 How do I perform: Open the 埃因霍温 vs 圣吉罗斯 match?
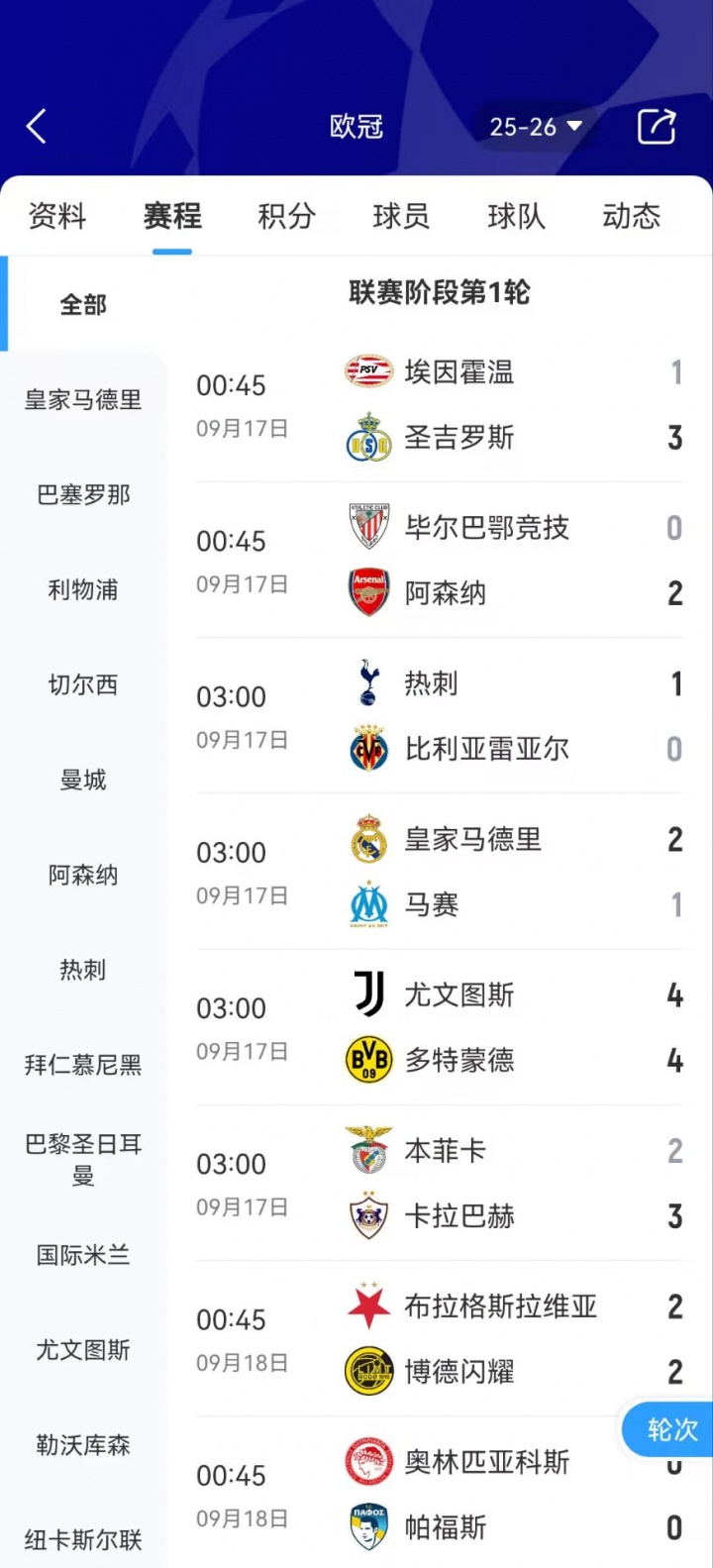(441, 405)
